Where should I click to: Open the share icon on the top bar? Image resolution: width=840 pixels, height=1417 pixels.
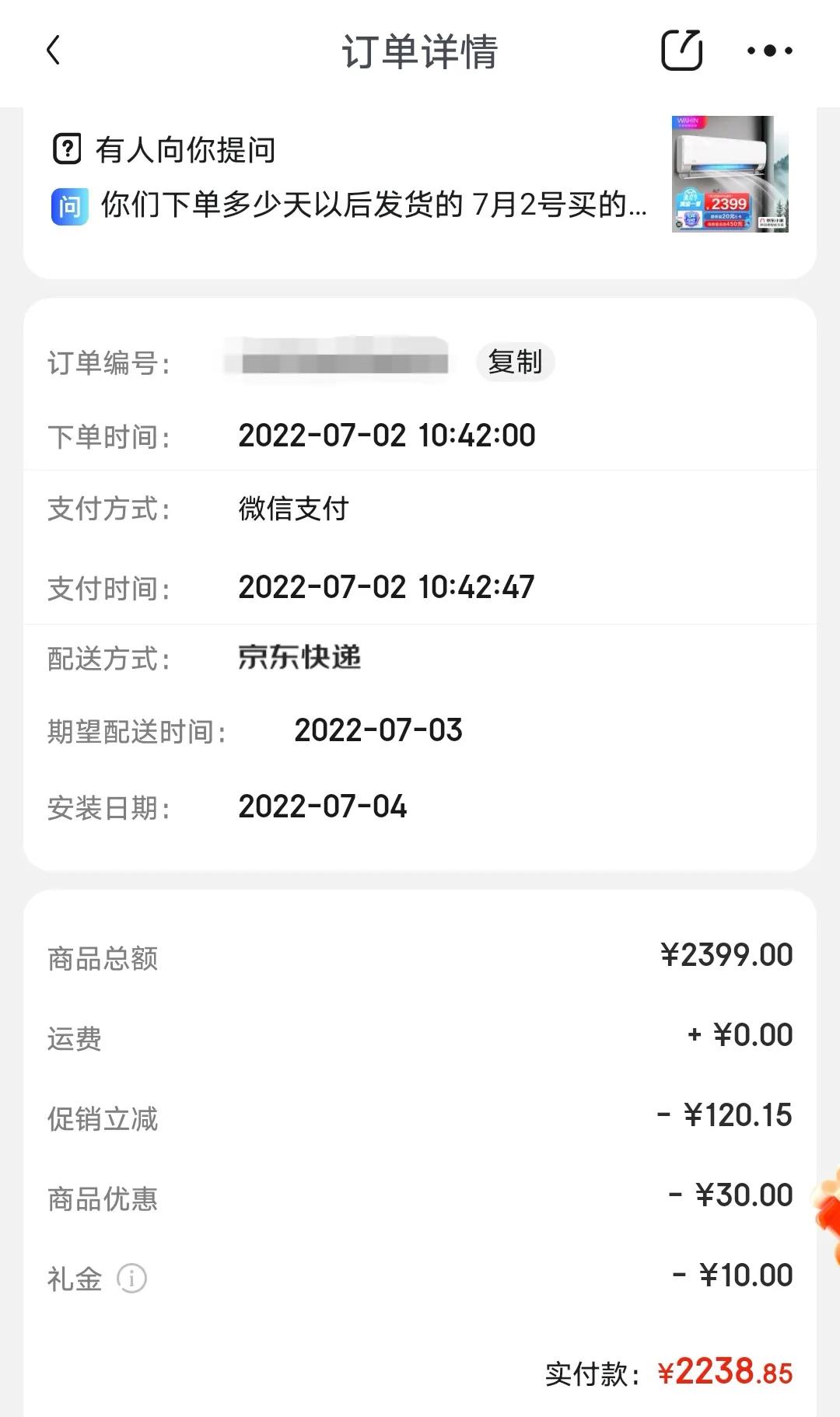tap(682, 50)
